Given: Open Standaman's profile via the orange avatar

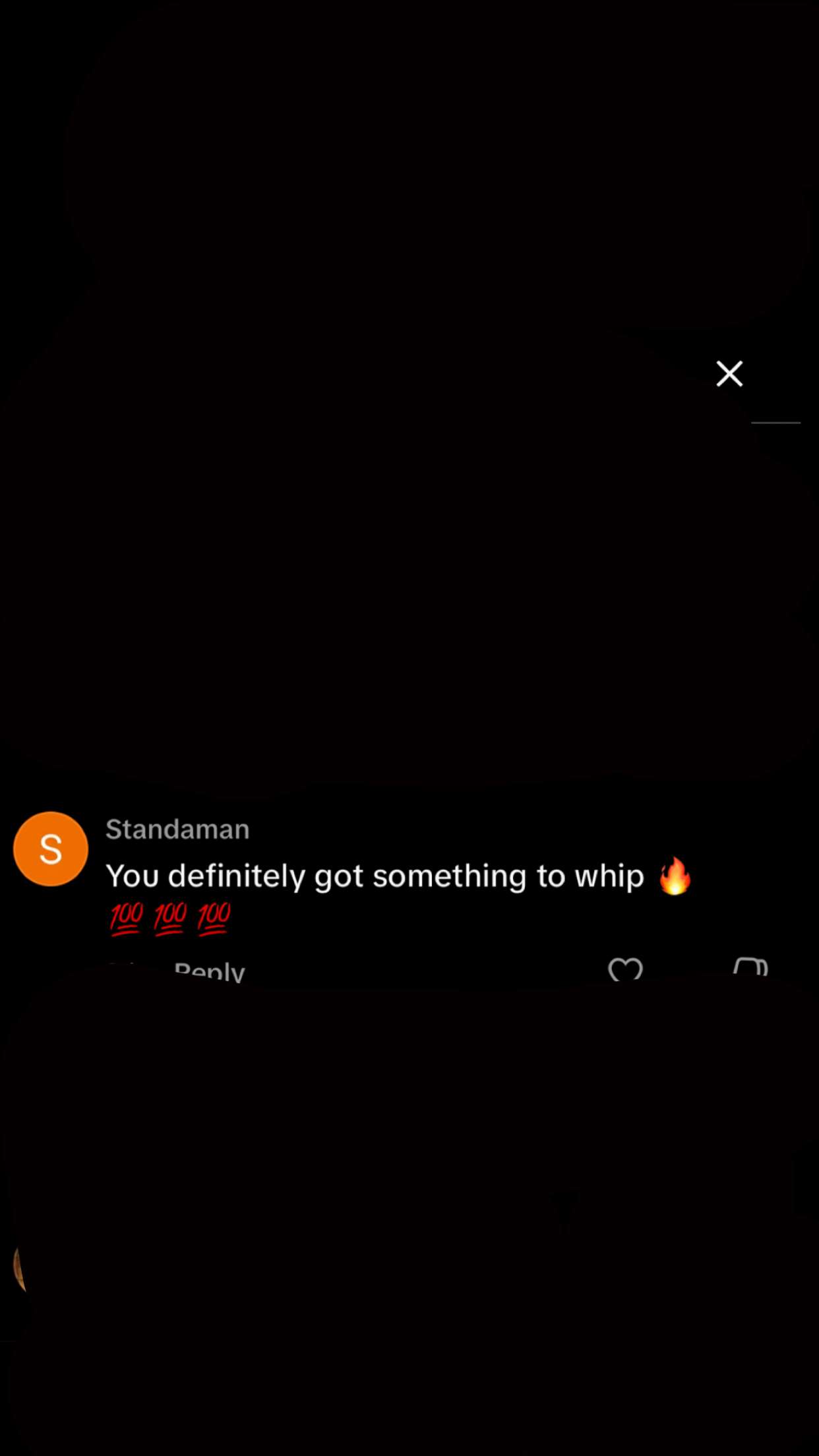Looking at the screenshot, I should (x=50, y=849).
